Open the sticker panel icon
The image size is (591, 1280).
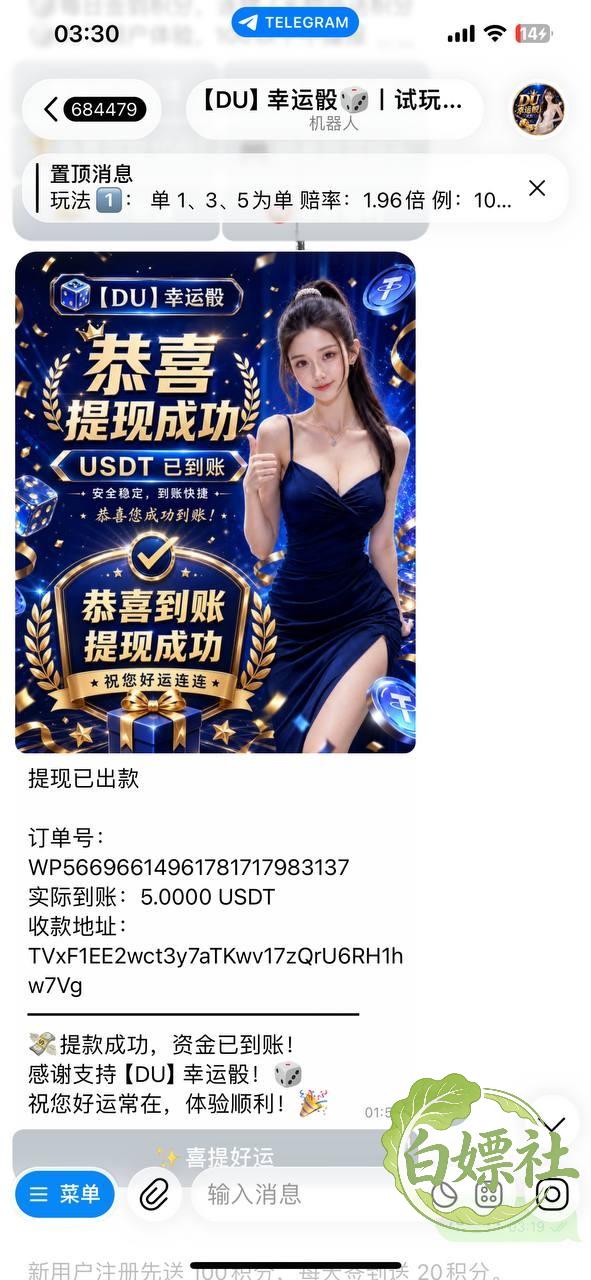pyautogui.click(x=444, y=1194)
